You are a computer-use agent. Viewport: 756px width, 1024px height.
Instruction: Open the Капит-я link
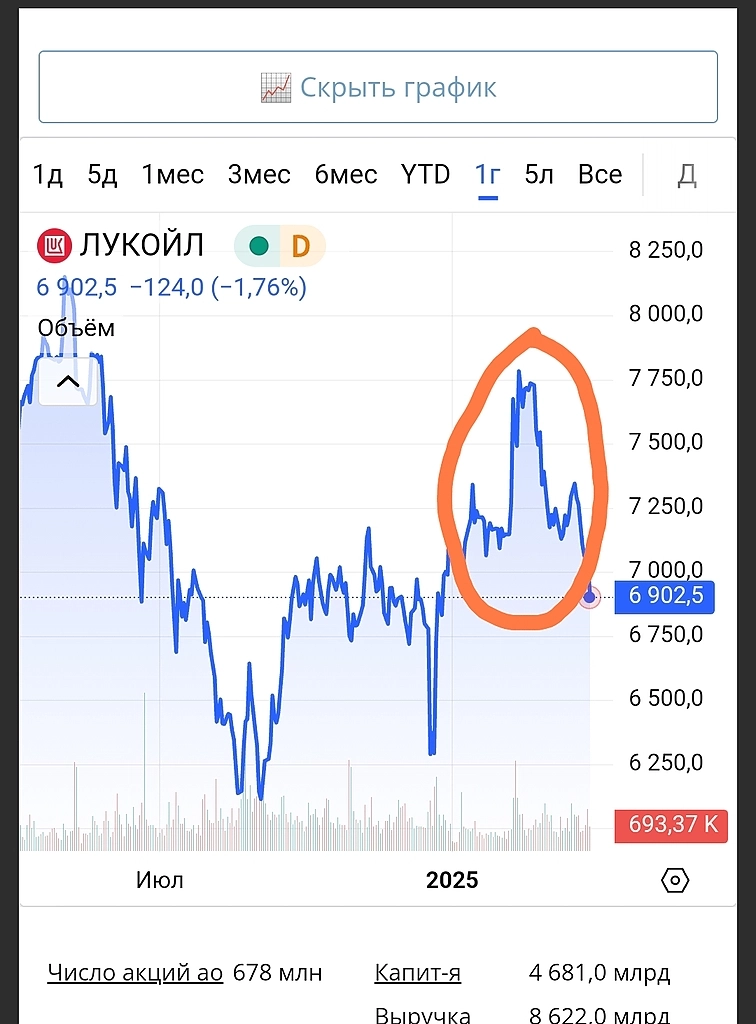click(x=418, y=972)
